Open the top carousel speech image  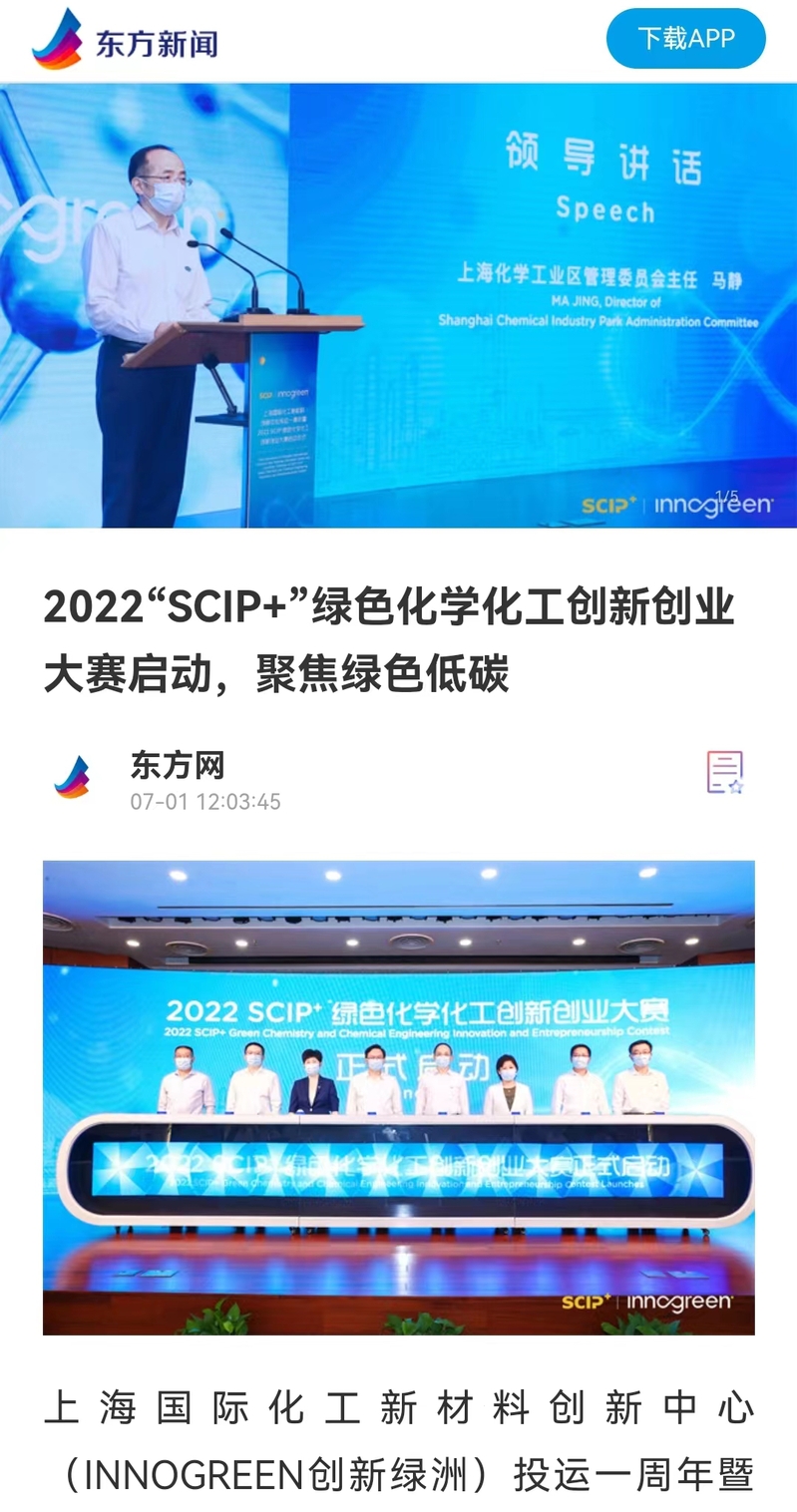pyautogui.click(x=398, y=304)
